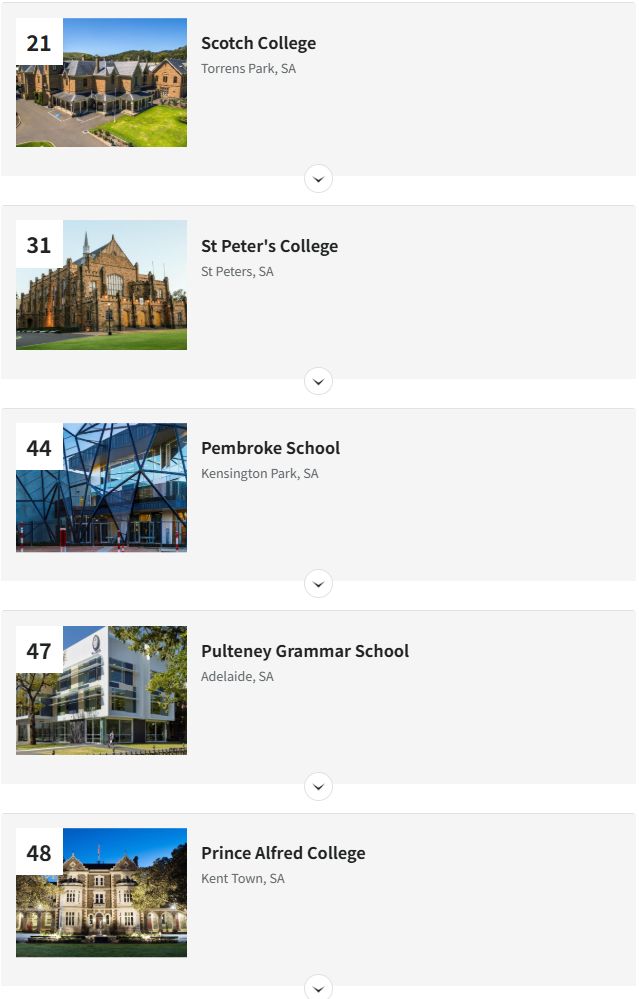Open the Pembroke School listing
This screenshot has width=639, height=999.
[270, 448]
